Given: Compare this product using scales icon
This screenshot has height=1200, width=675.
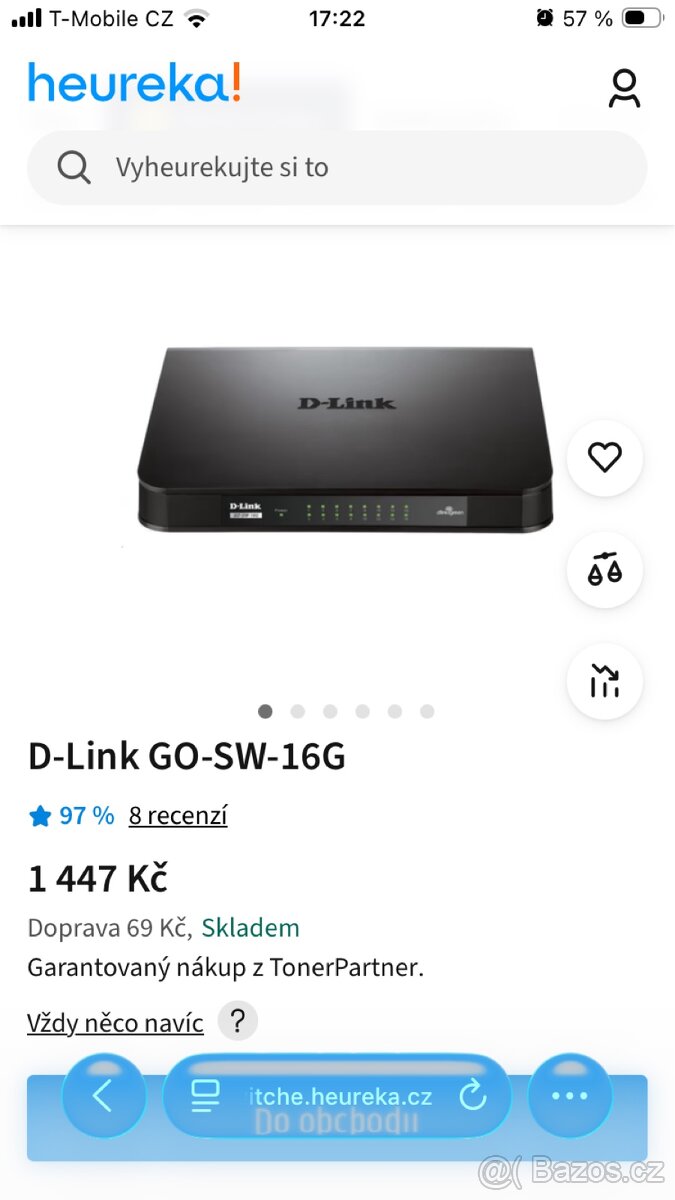Looking at the screenshot, I should point(604,571).
